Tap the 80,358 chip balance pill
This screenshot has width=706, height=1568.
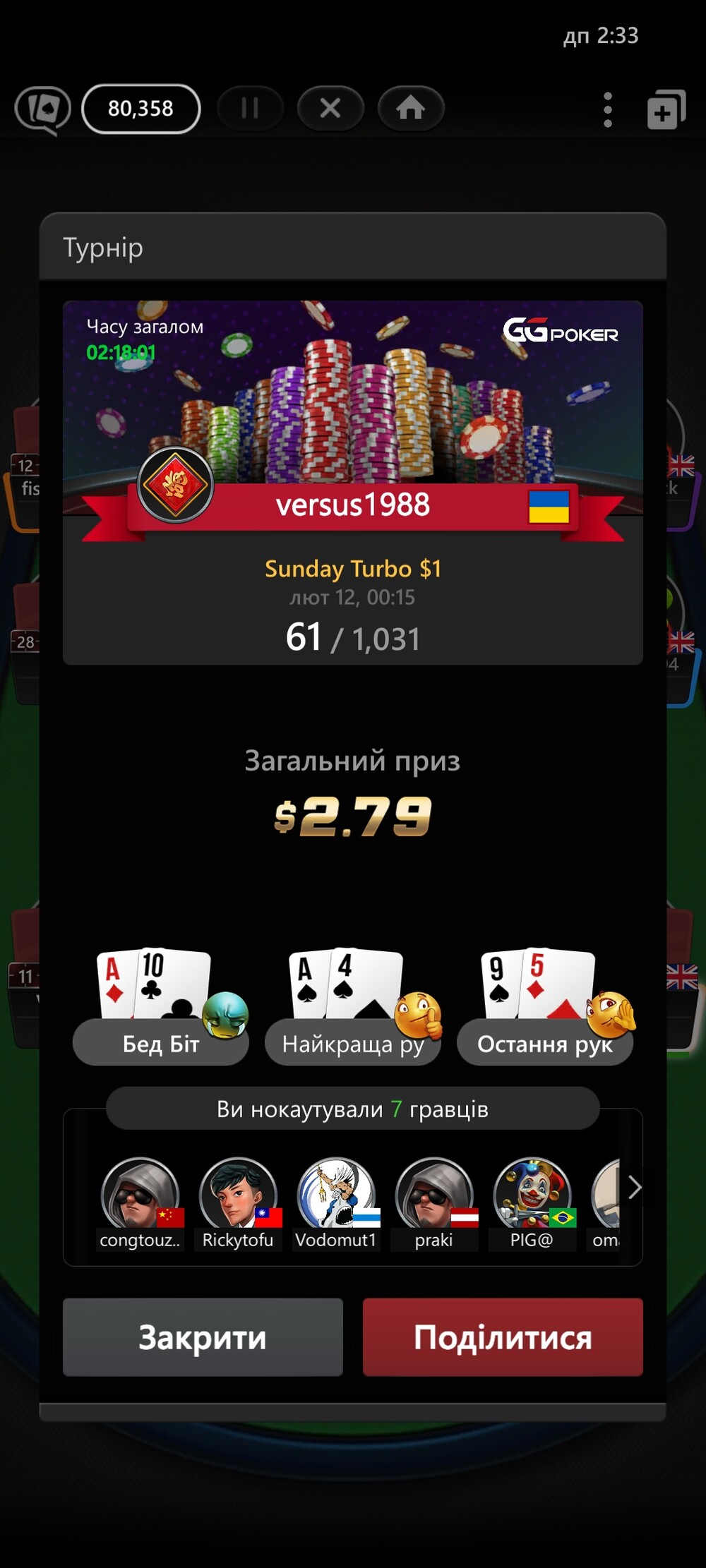[141, 109]
